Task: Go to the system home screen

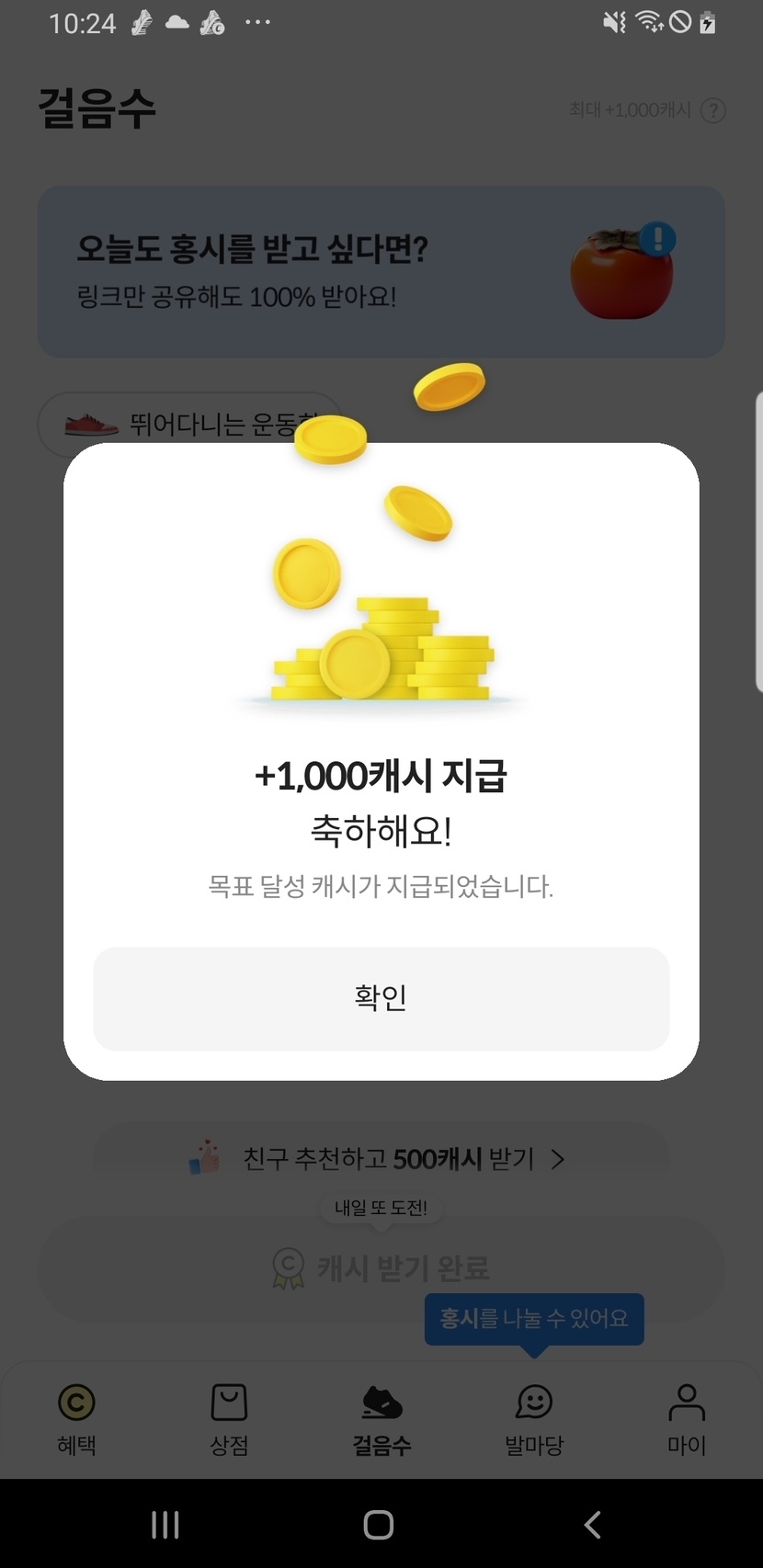Action: (379, 1525)
